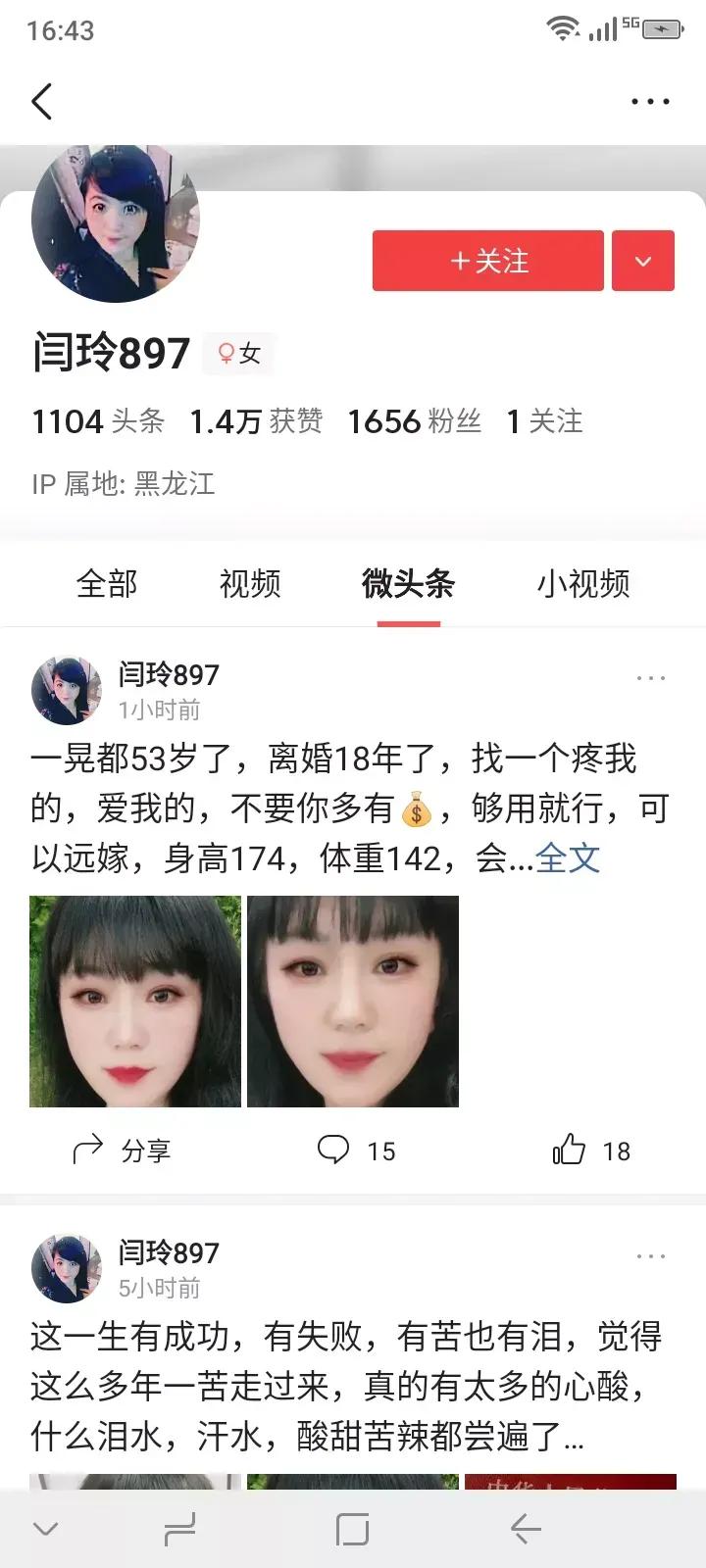
Task: Open the first photo in the 53岁 post
Action: [134, 1000]
